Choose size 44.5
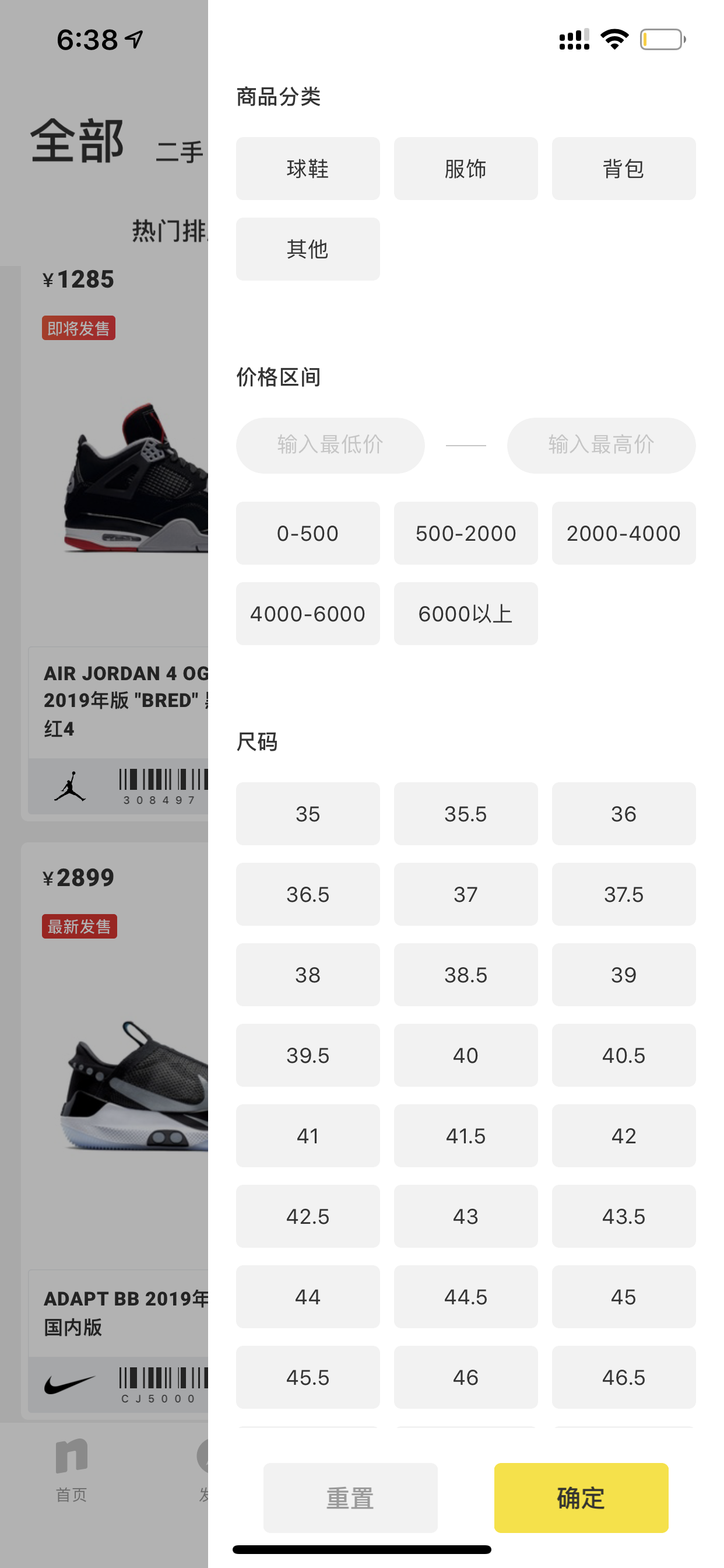 [465, 1297]
